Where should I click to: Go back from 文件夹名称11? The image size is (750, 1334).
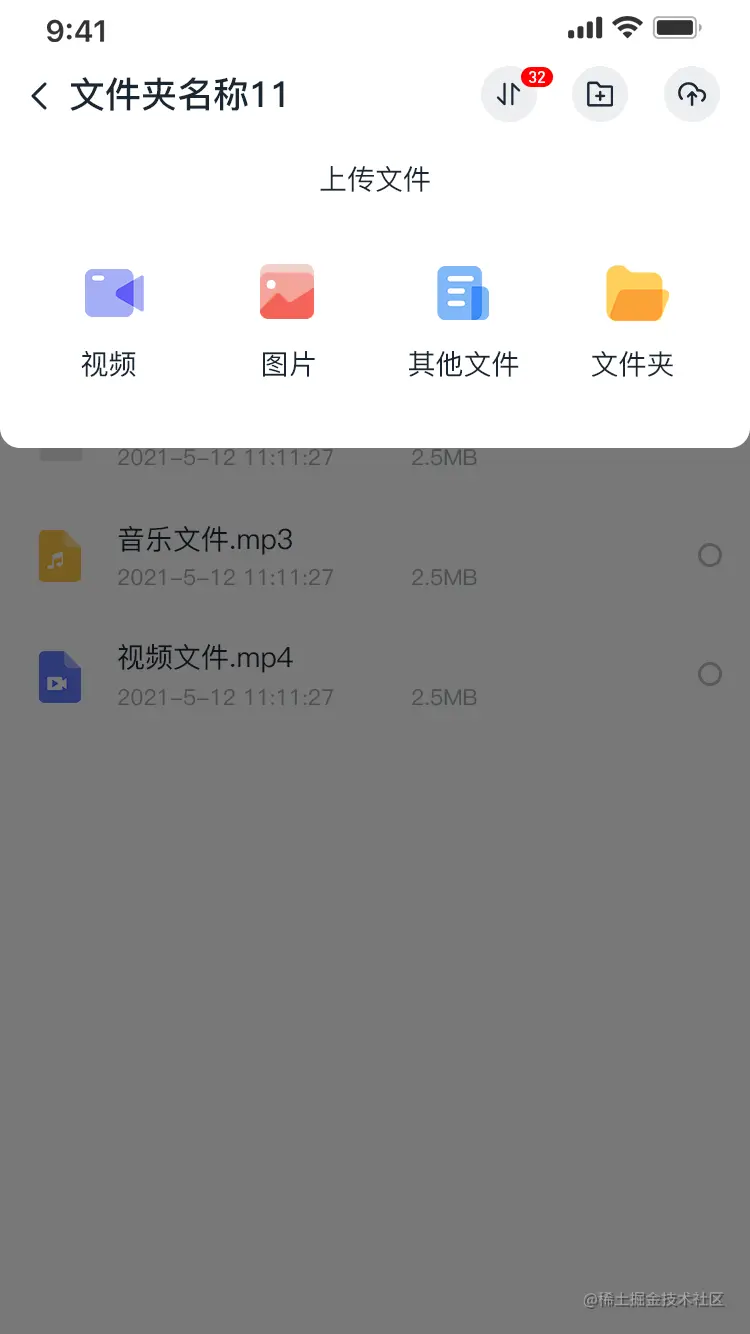pyautogui.click(x=40, y=96)
